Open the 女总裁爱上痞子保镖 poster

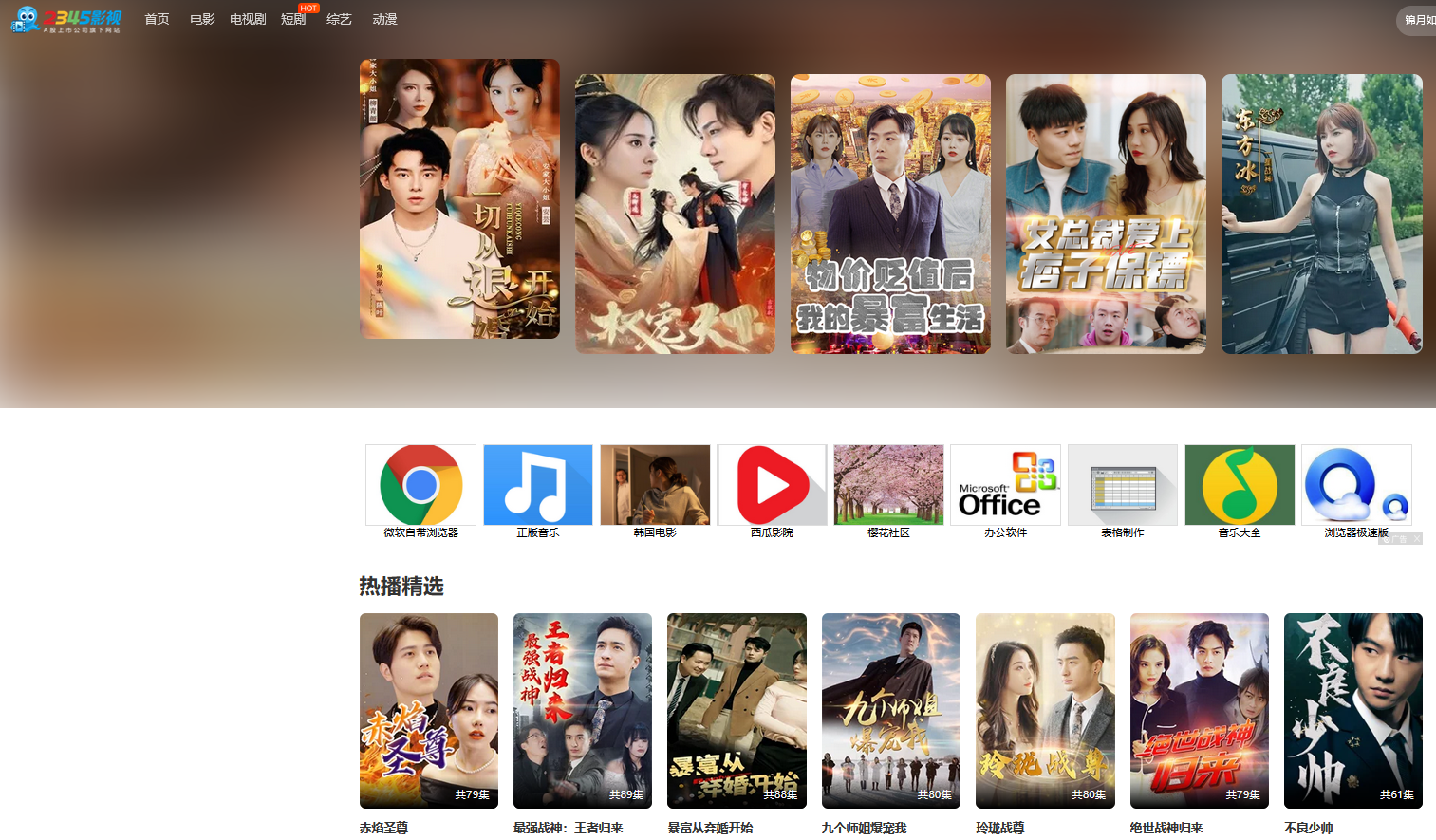pos(1106,214)
